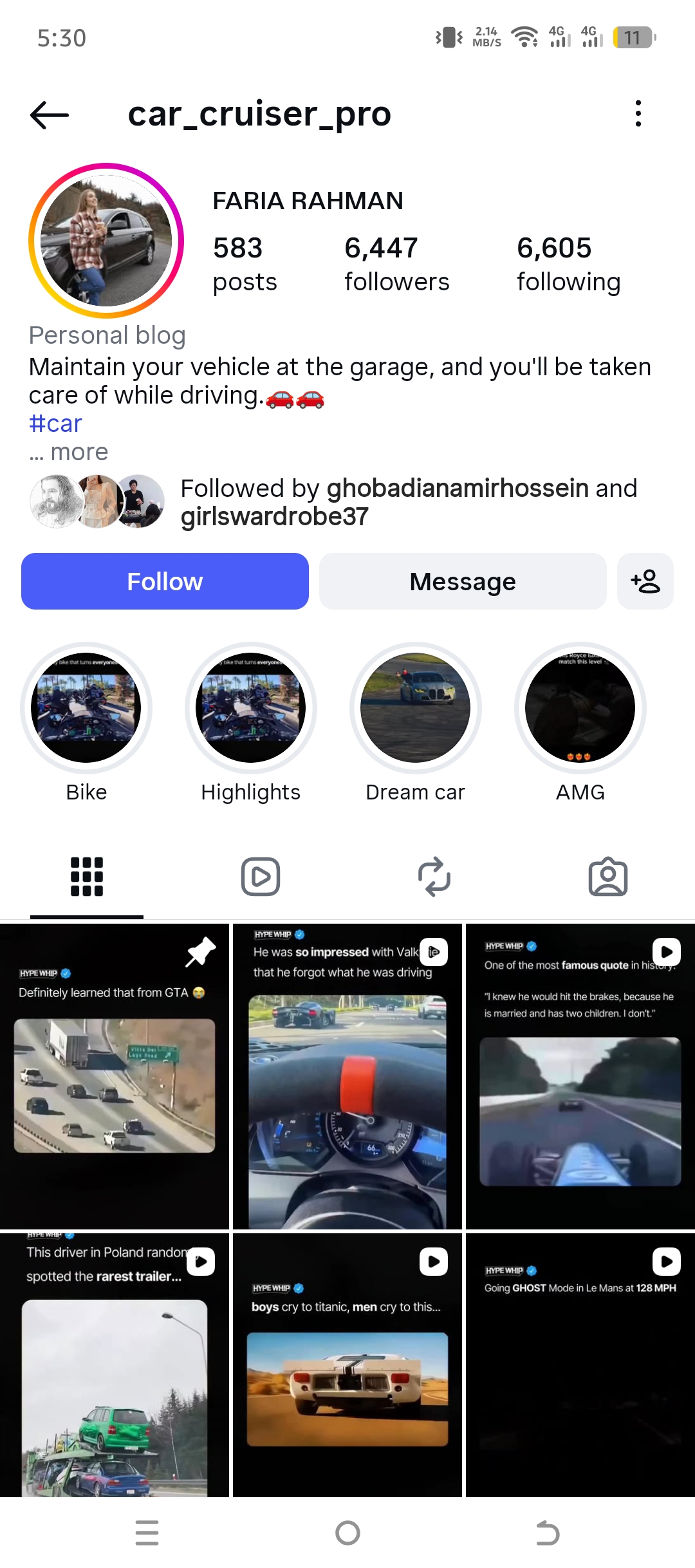Tap the add-friend suggestion icon beside Message
The image size is (695, 1568).
coord(645,581)
